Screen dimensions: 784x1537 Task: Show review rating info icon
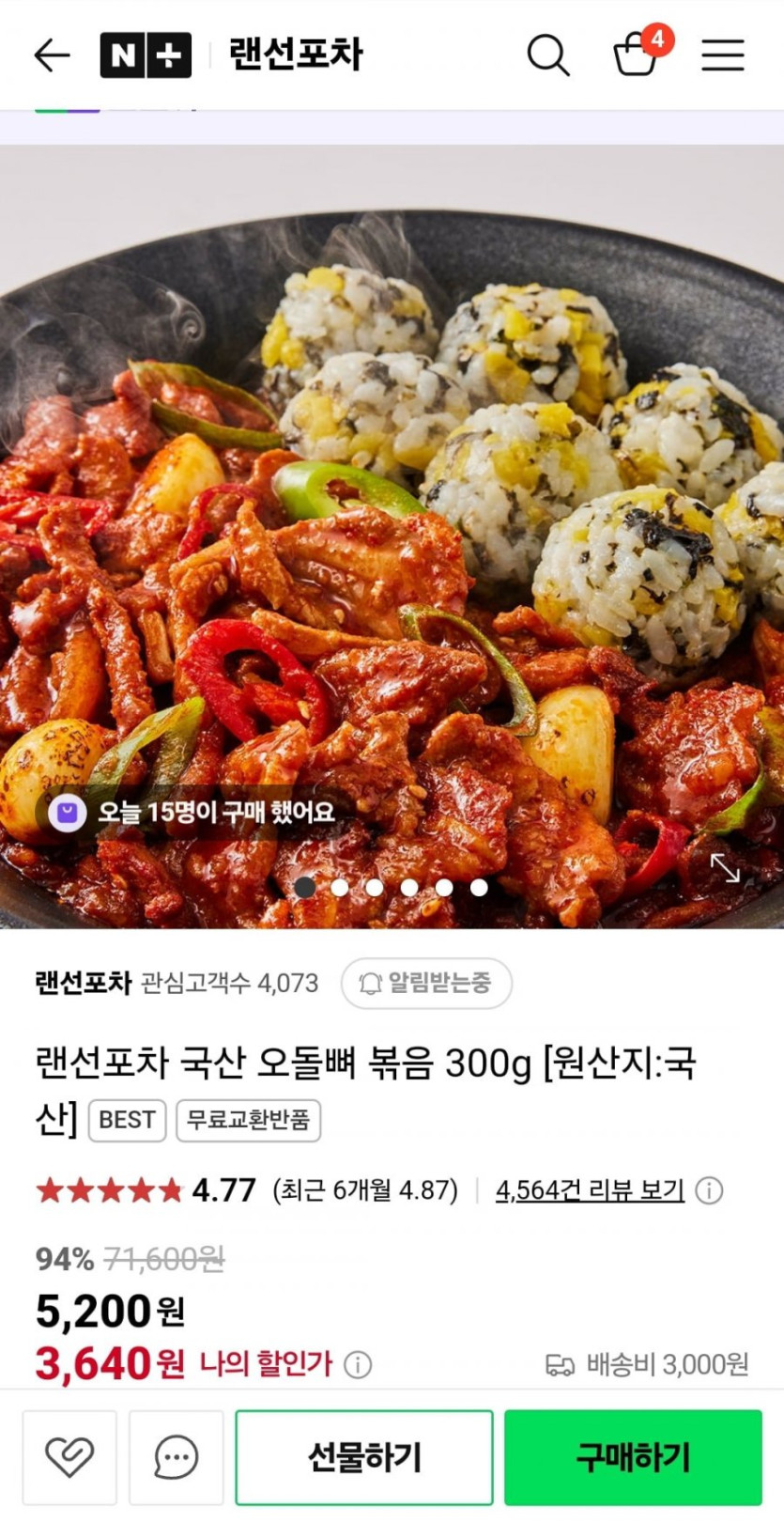pyautogui.click(x=709, y=1190)
